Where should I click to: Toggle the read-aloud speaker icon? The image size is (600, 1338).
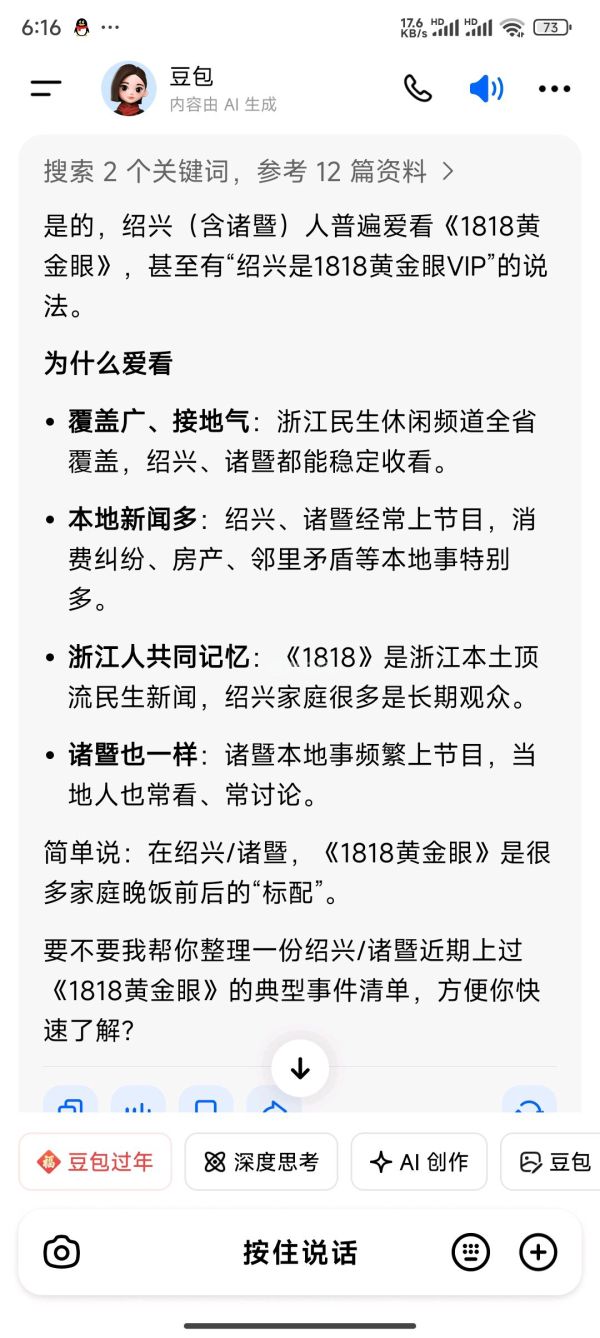[x=486, y=88]
